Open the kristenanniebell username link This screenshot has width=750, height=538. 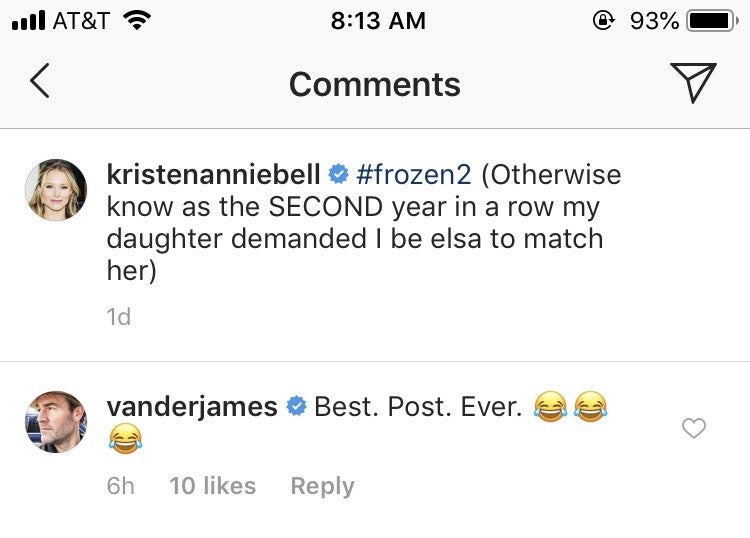point(212,175)
